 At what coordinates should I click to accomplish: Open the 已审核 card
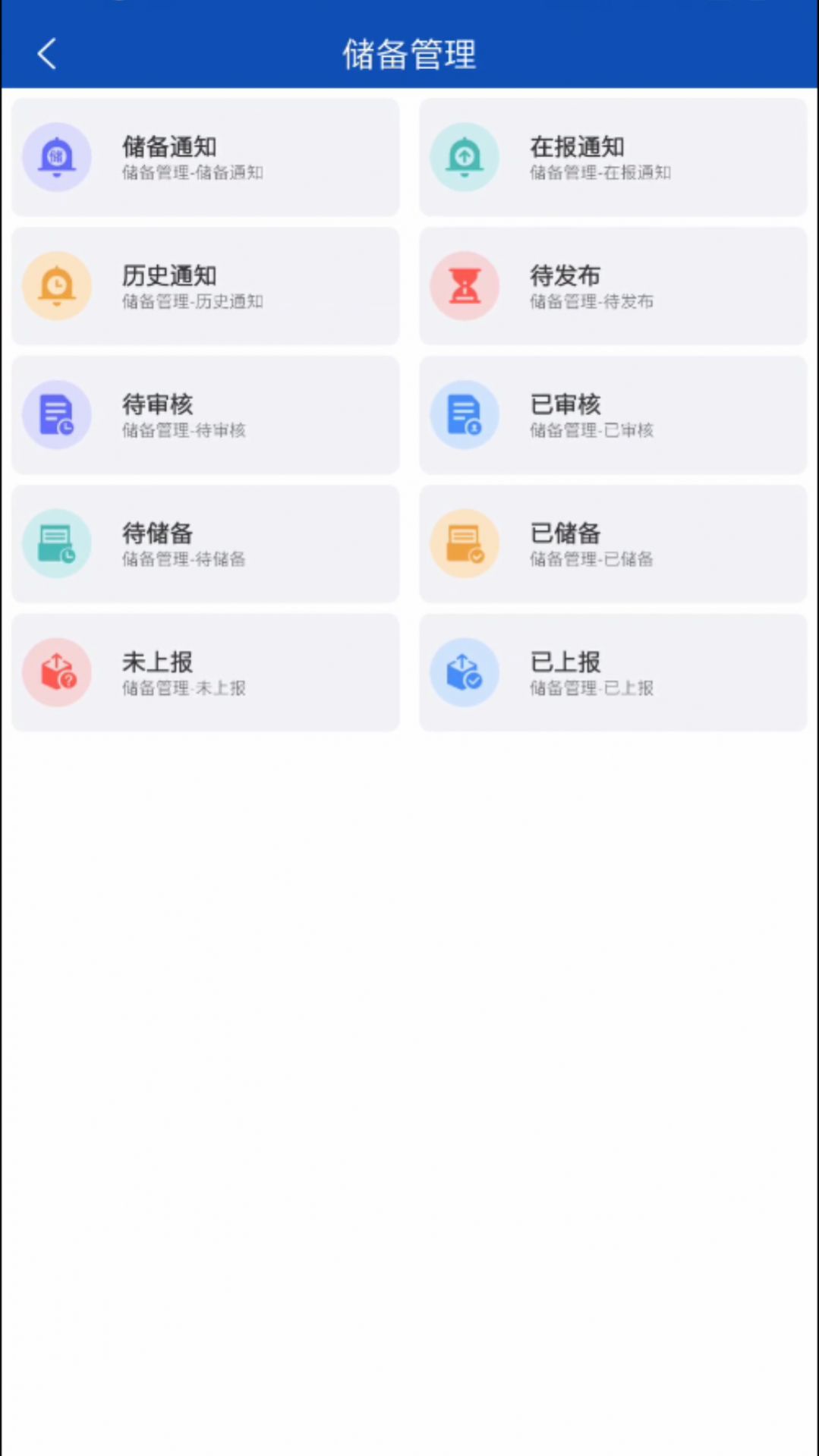point(613,415)
